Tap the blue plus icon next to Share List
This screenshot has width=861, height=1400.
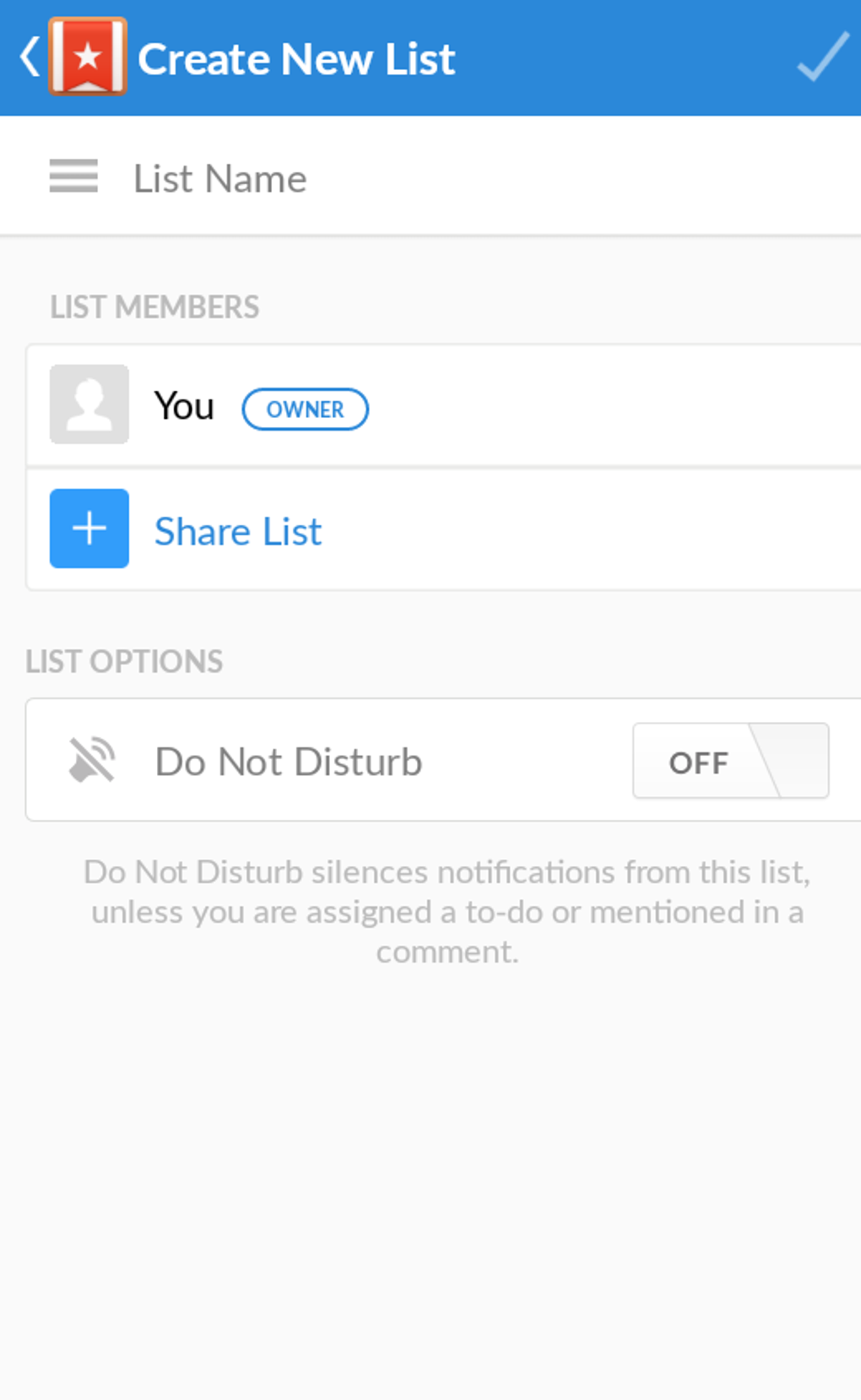coord(89,528)
